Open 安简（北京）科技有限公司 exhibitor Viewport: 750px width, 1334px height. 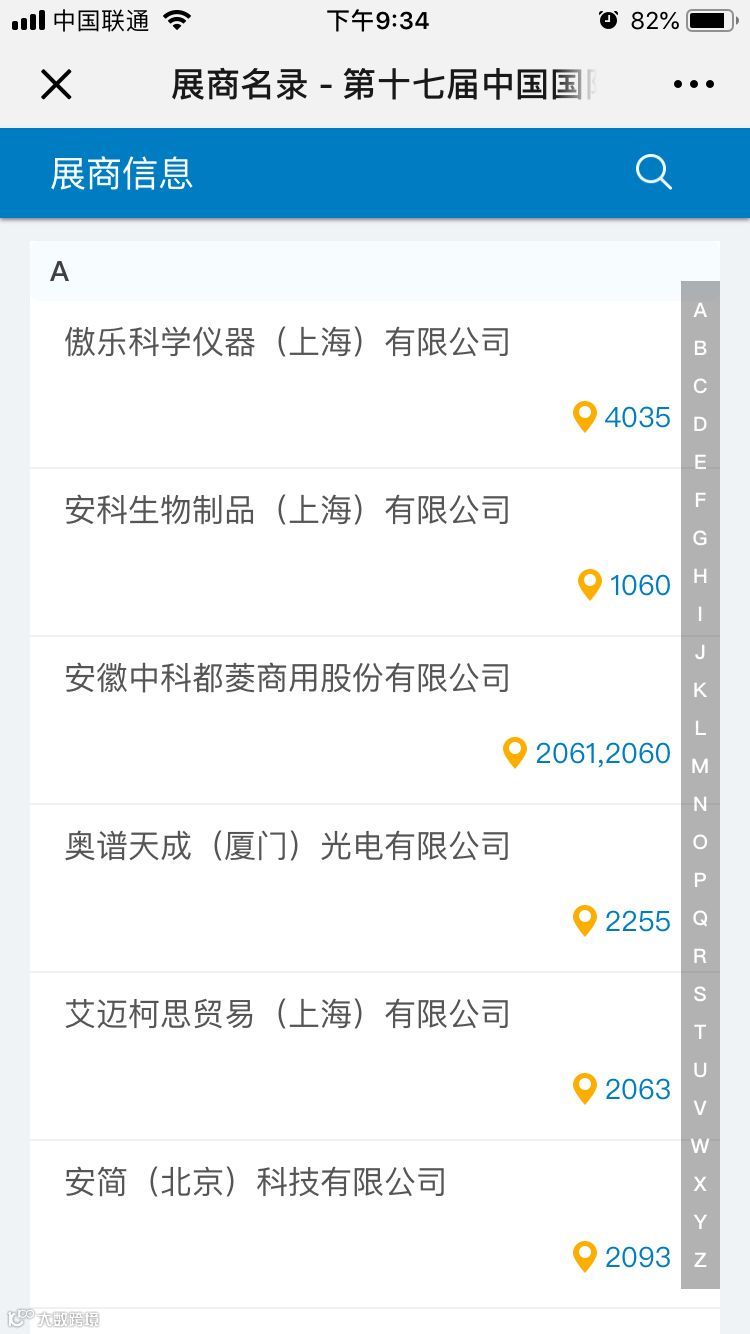(256, 1183)
